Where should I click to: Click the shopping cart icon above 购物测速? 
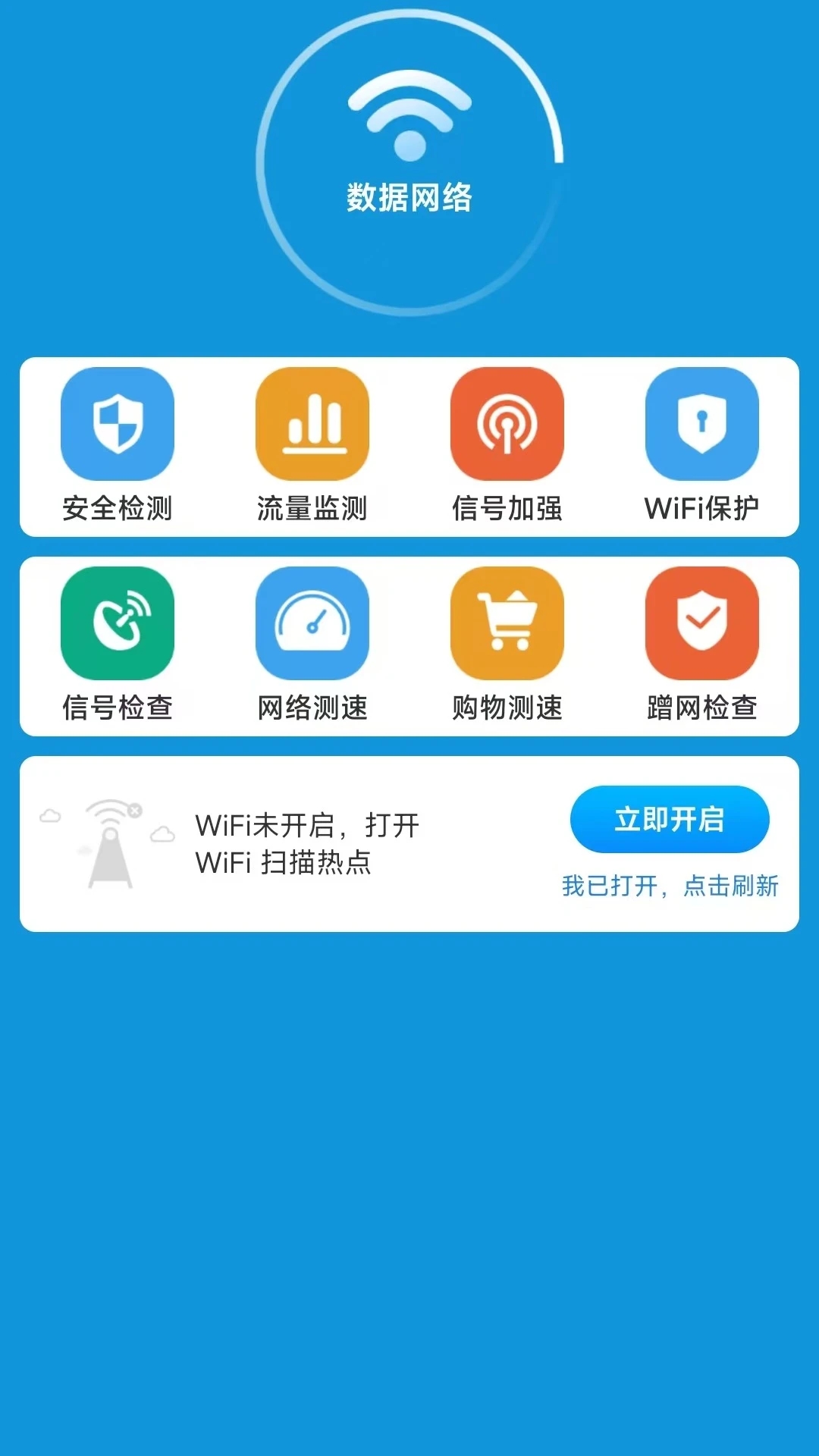pyautogui.click(x=507, y=624)
